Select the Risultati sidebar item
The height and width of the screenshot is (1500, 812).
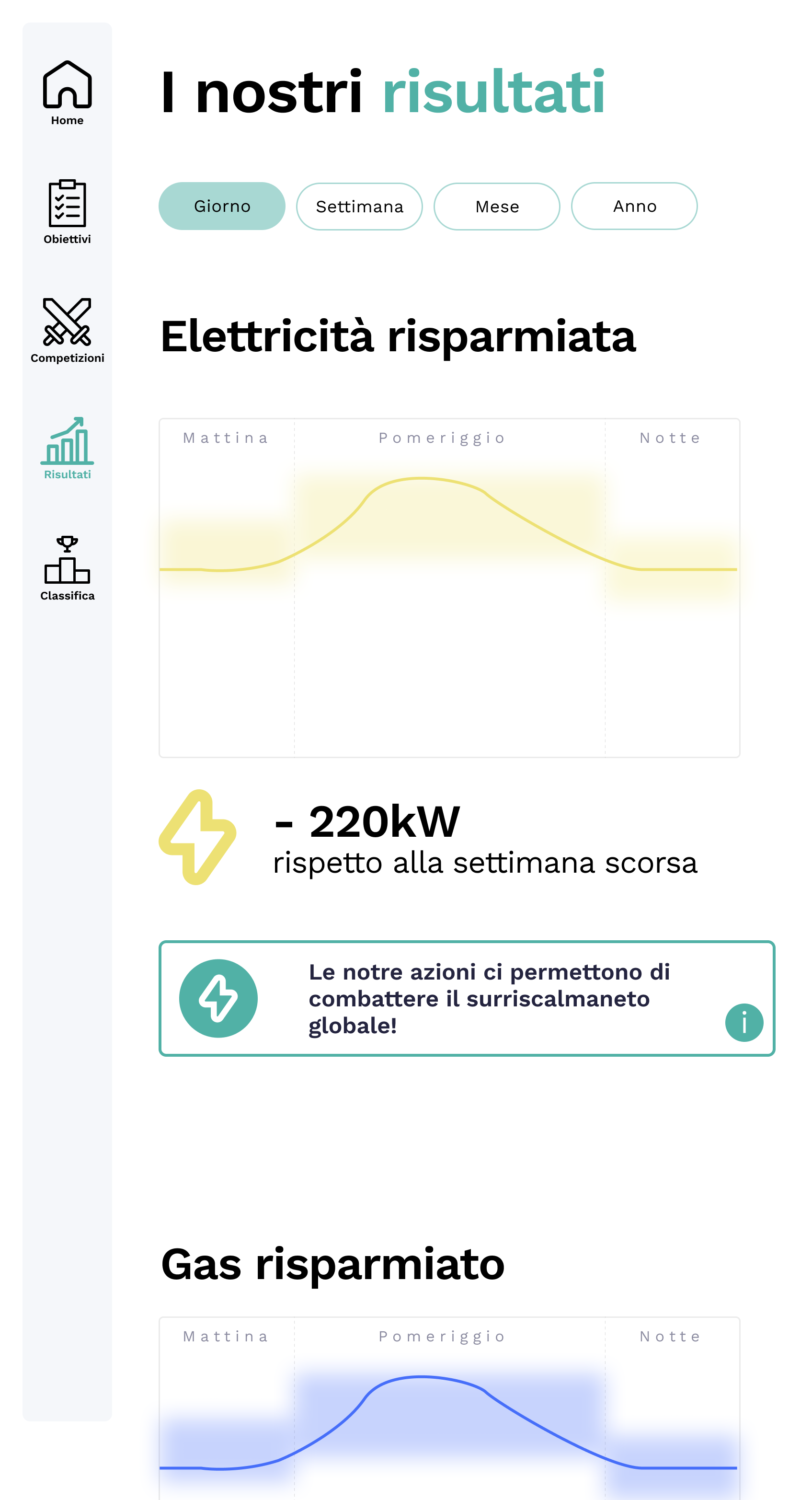pyautogui.click(x=67, y=449)
